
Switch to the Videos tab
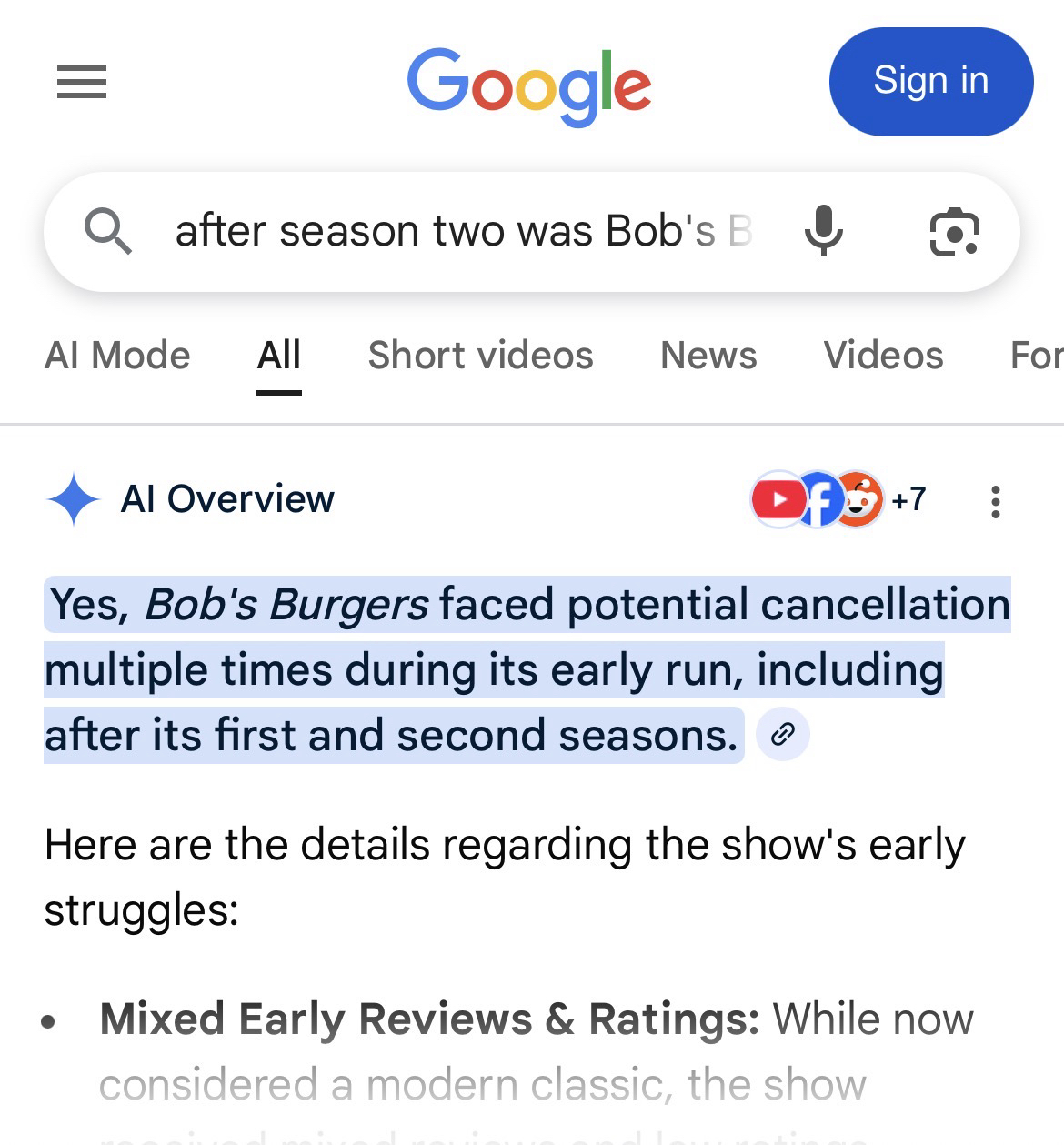883,356
